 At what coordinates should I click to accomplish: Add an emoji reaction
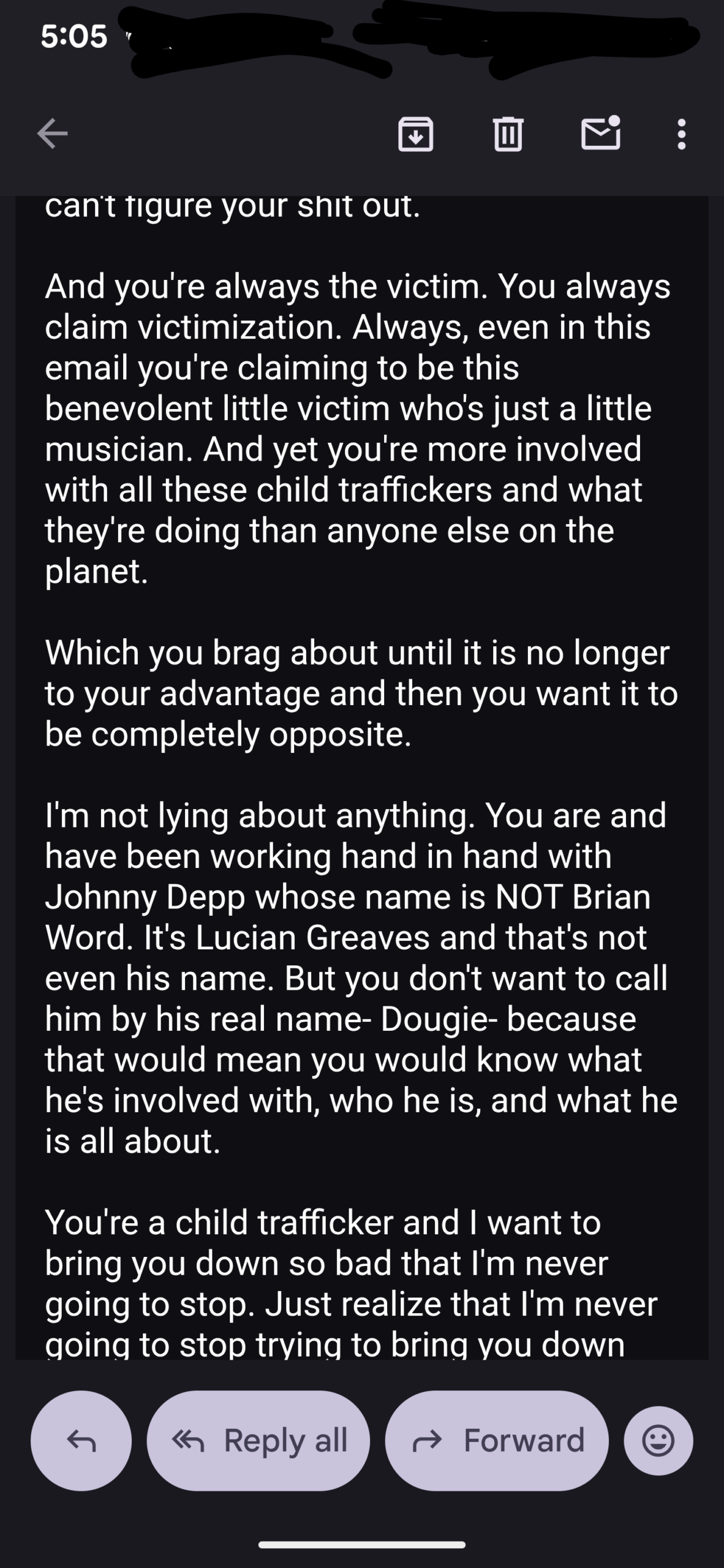coord(658,1441)
